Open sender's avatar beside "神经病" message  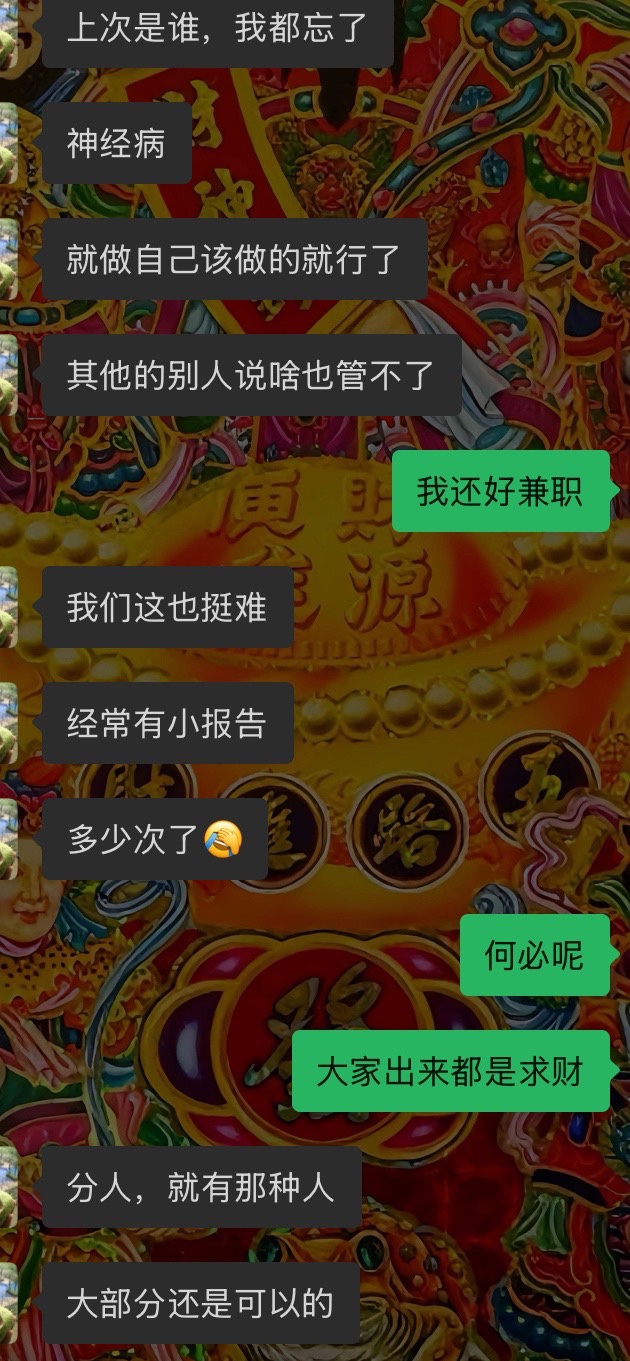click(x=8, y=143)
